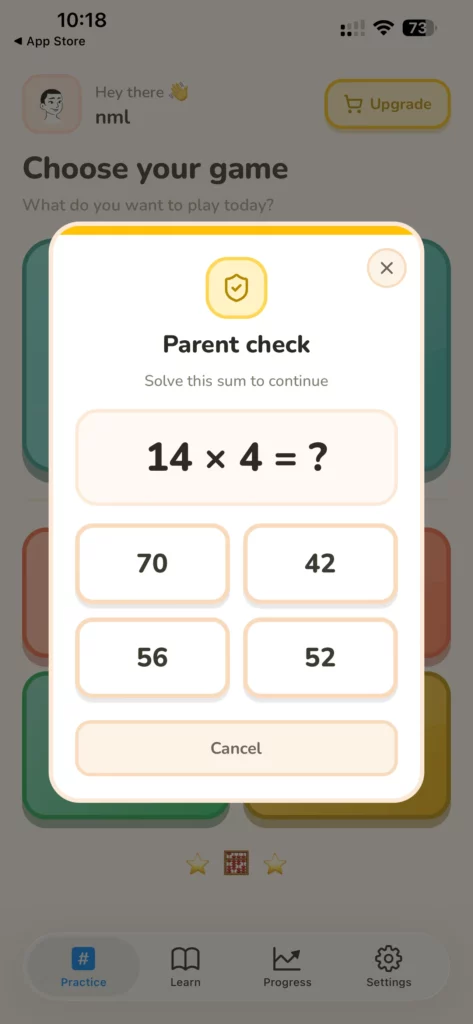Pick 56 as the answer
The height and width of the screenshot is (1024, 473).
152,657
